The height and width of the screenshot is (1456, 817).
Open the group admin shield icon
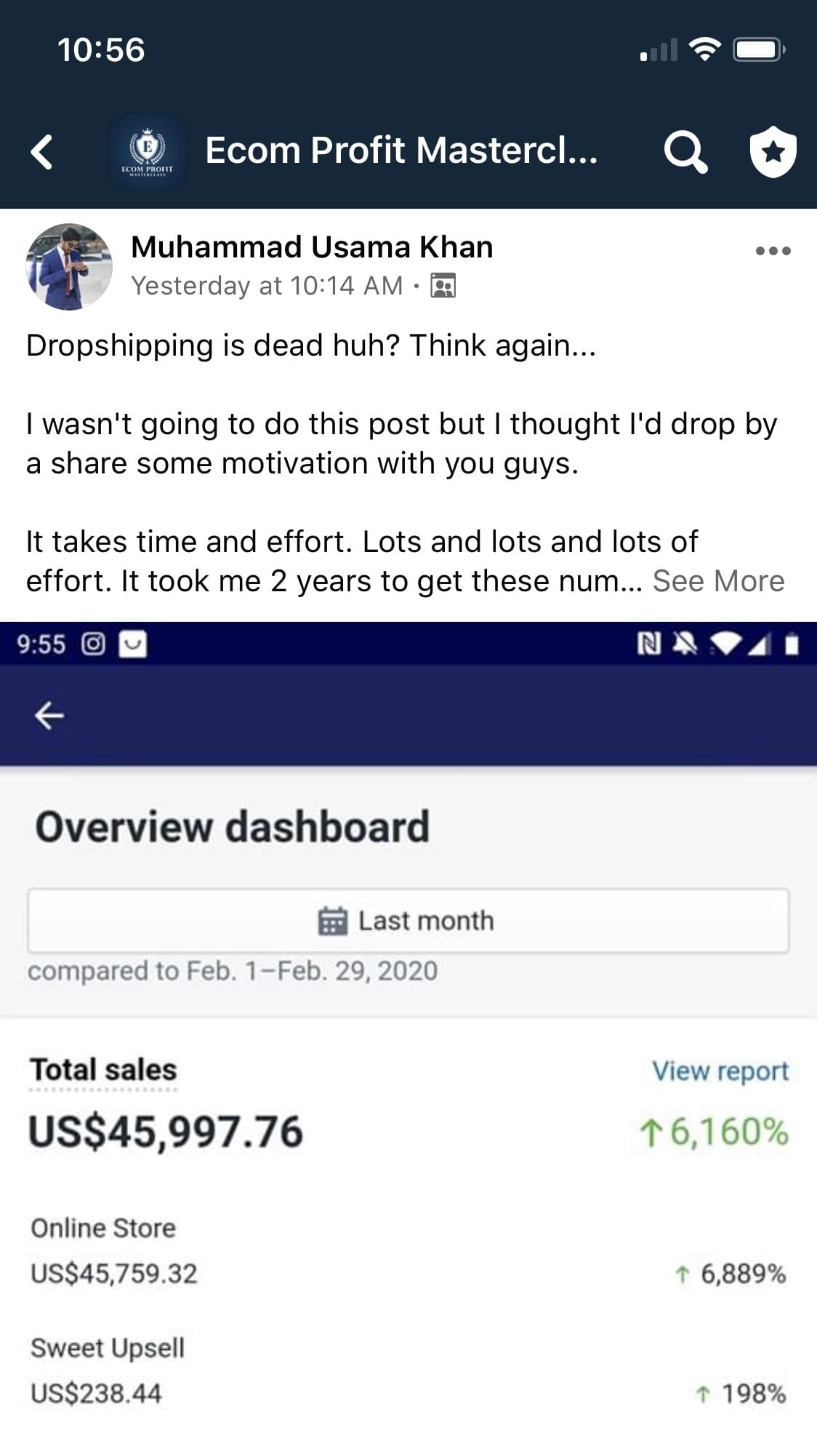click(x=773, y=151)
